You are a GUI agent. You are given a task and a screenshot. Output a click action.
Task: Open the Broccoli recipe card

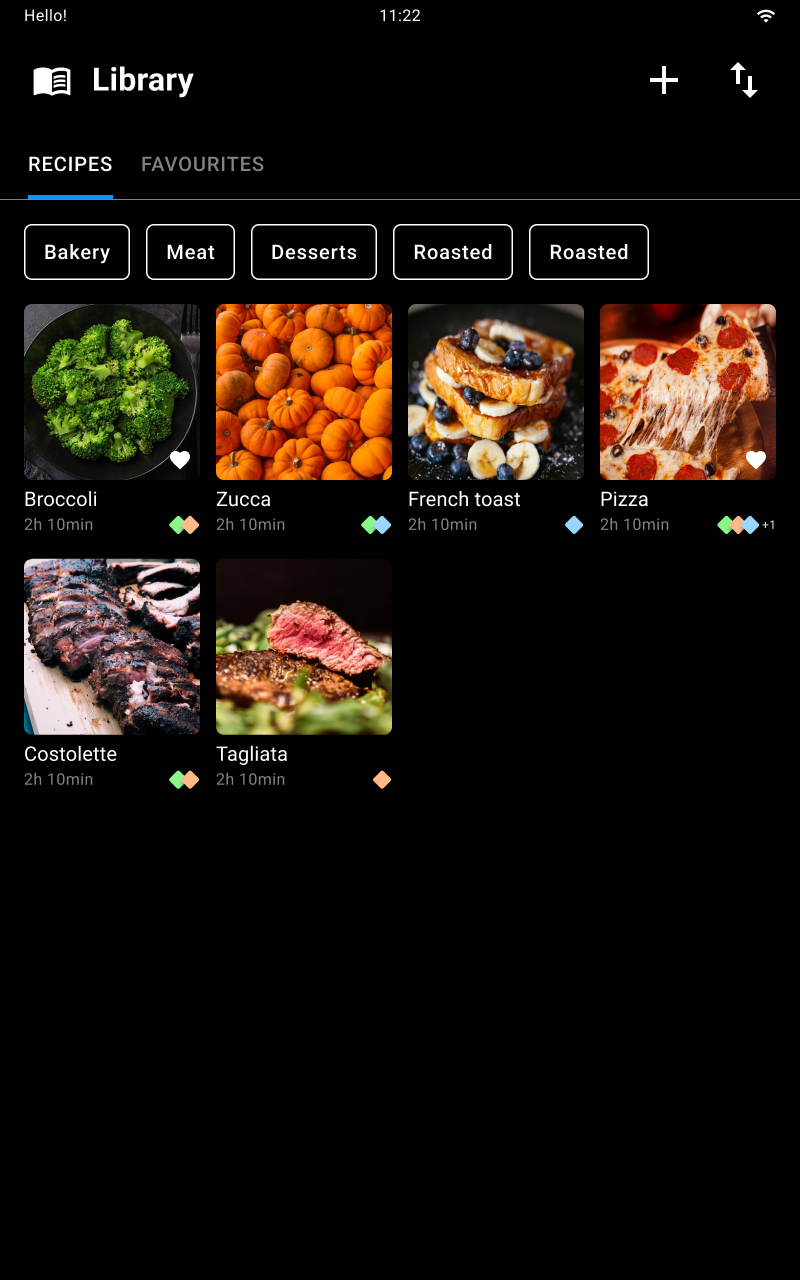112,392
